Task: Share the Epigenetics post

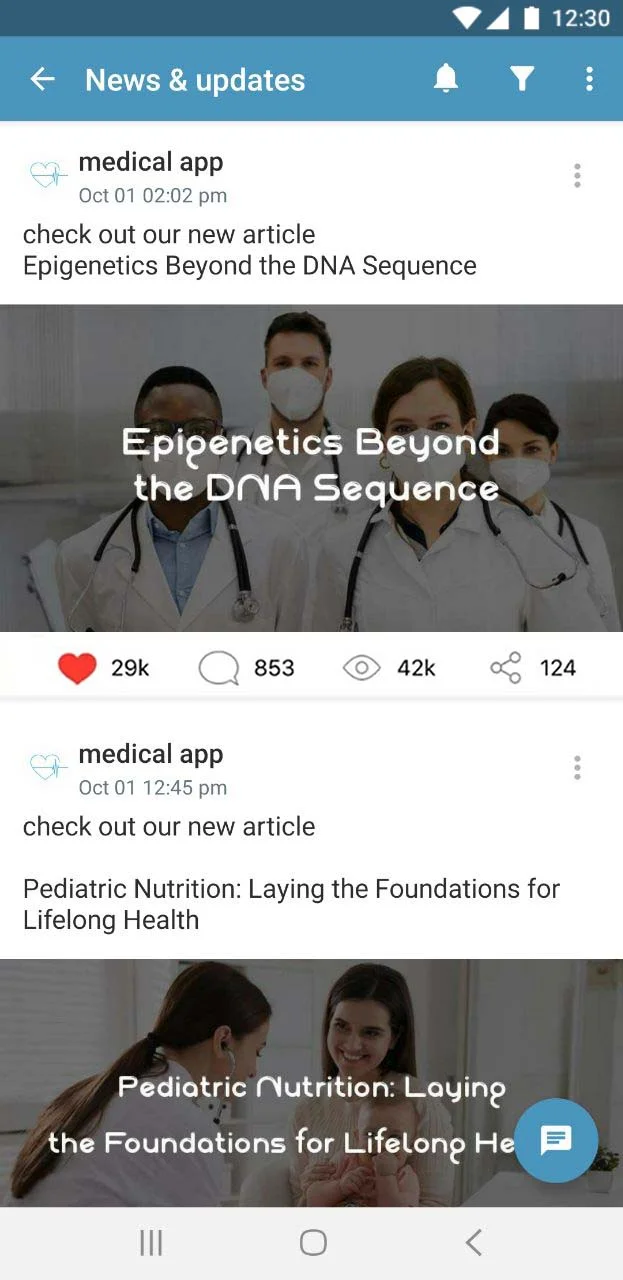Action: (506, 668)
